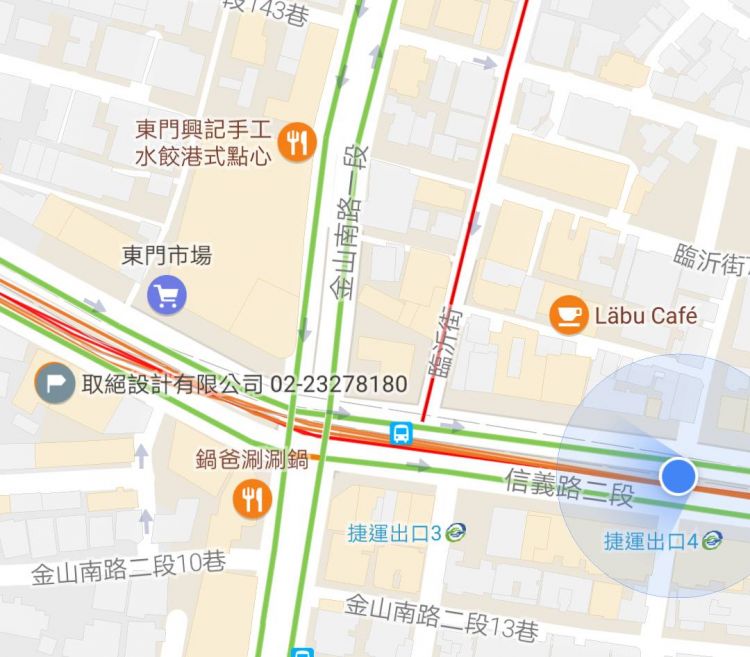The image size is (750, 657).
Task: Open the 捷運出口3 metro exit marker
Action: click(456, 532)
